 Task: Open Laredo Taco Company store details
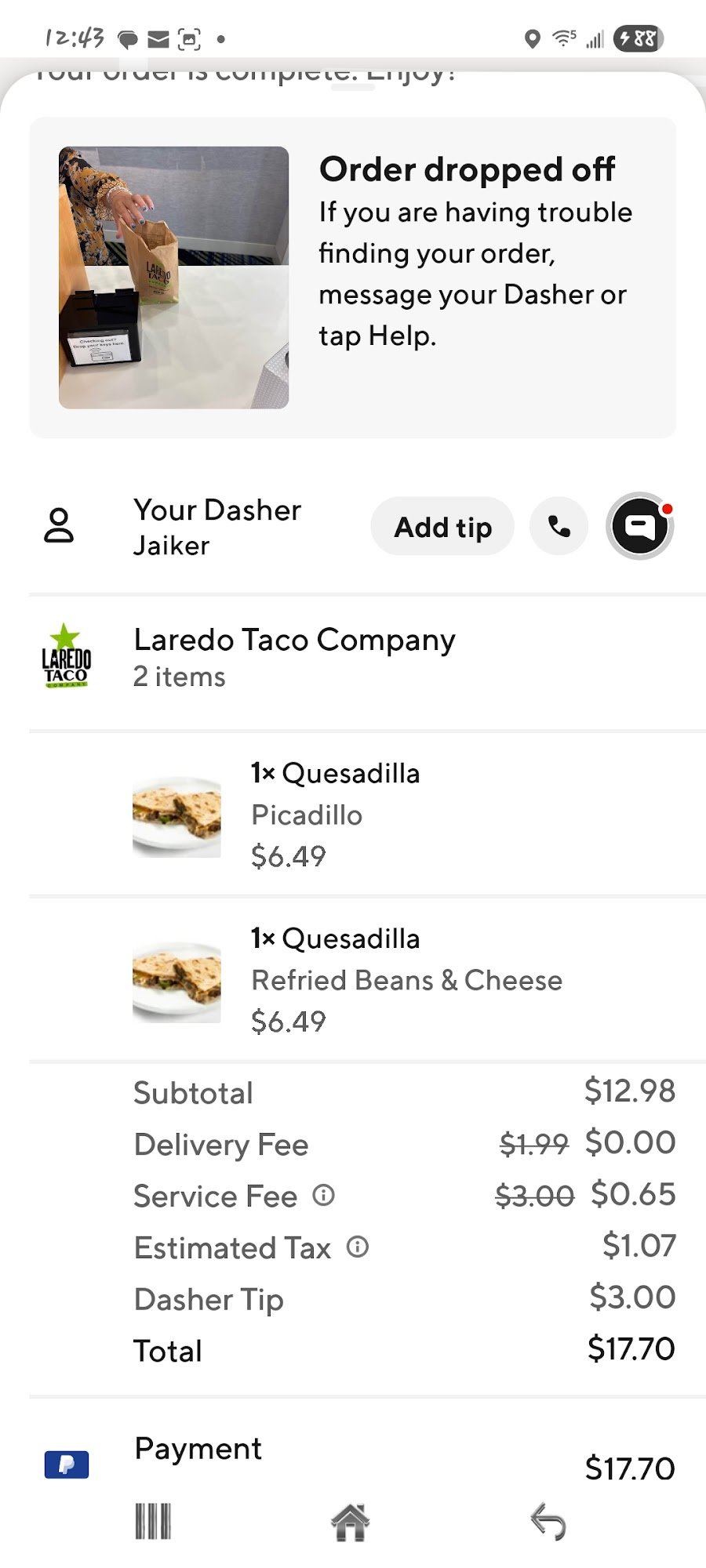294,656
